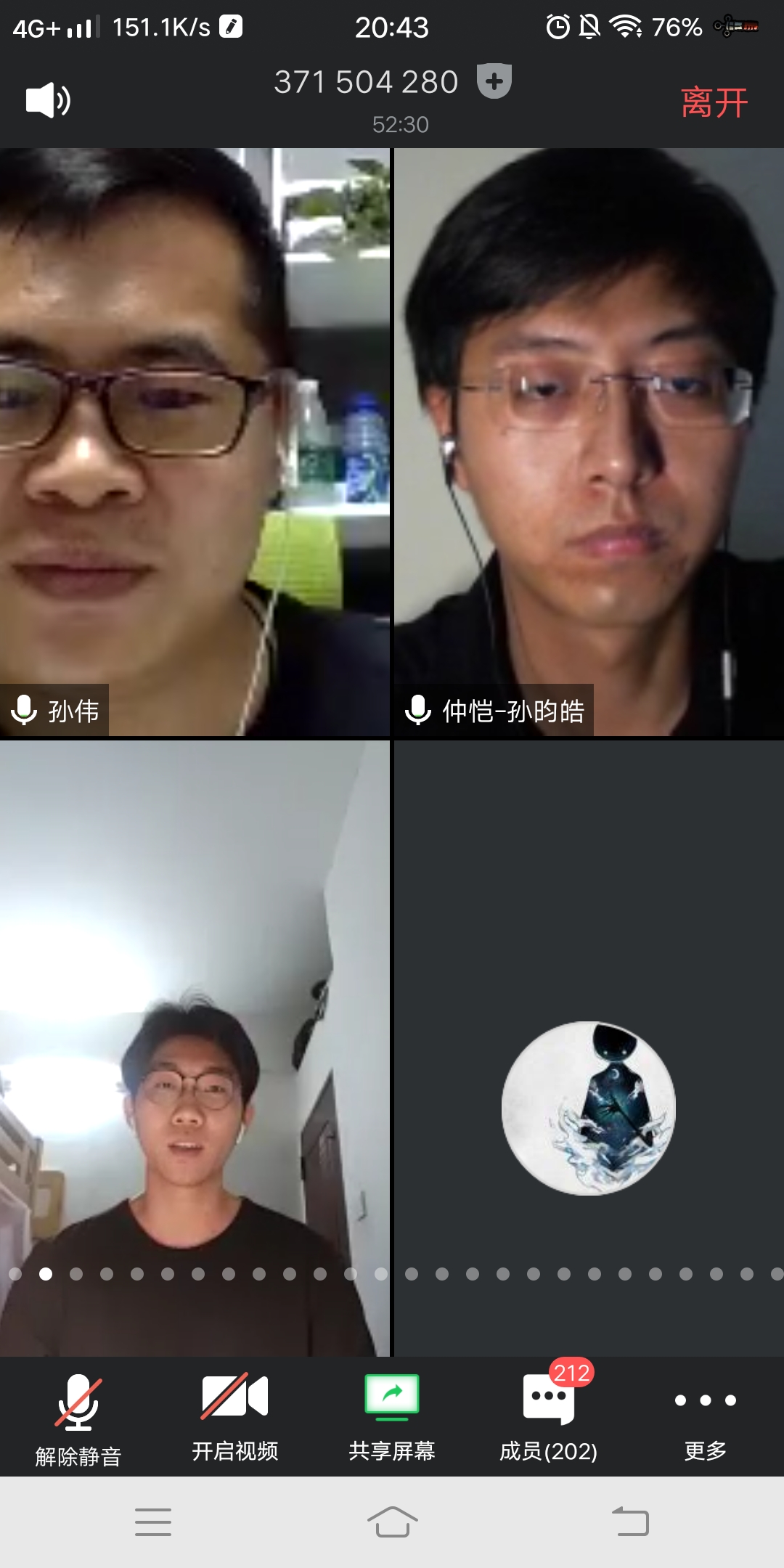This screenshot has width=784, height=1568.
Task: Select 仲恺-孙昀皓's video tile
Action: [589, 443]
